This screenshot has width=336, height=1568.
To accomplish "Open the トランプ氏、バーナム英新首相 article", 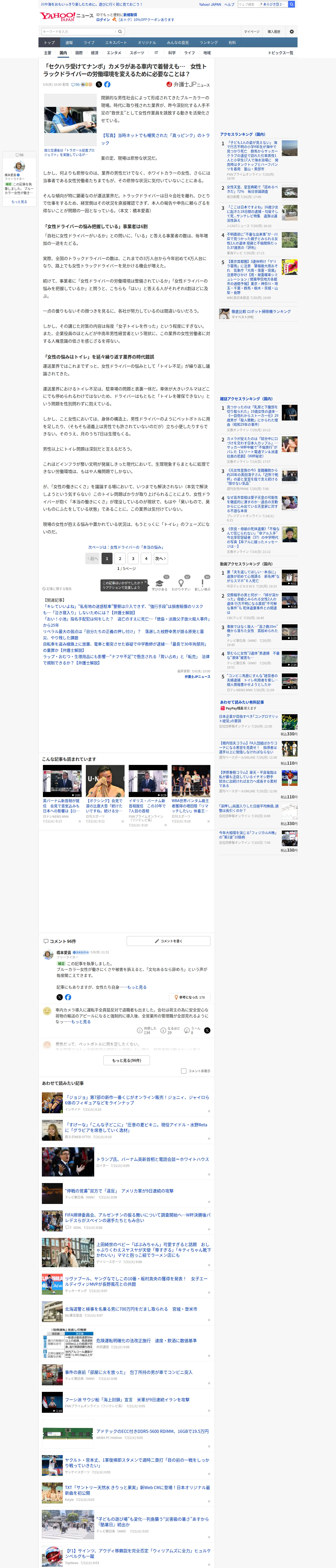I will (153, 1160).
